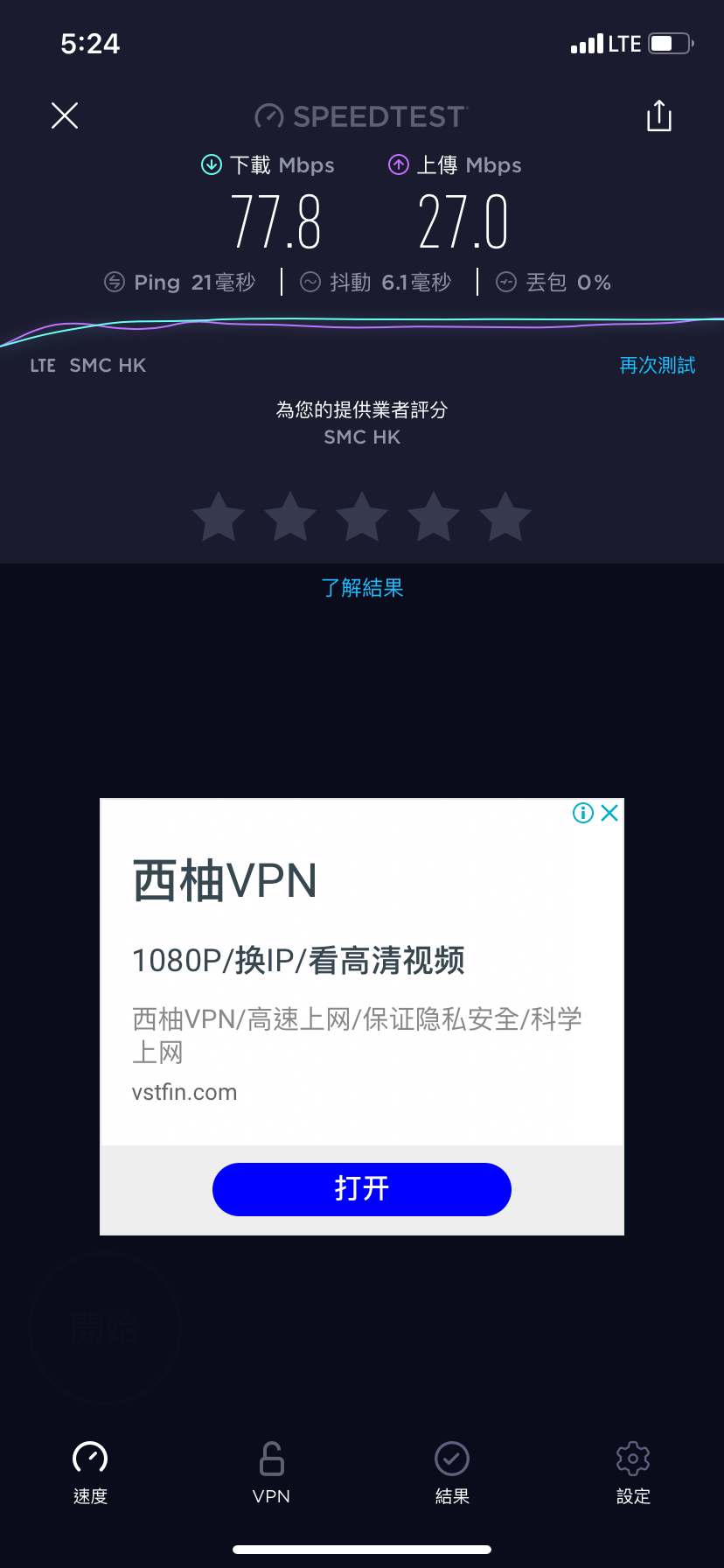Open the ad info icon

pos(582,813)
